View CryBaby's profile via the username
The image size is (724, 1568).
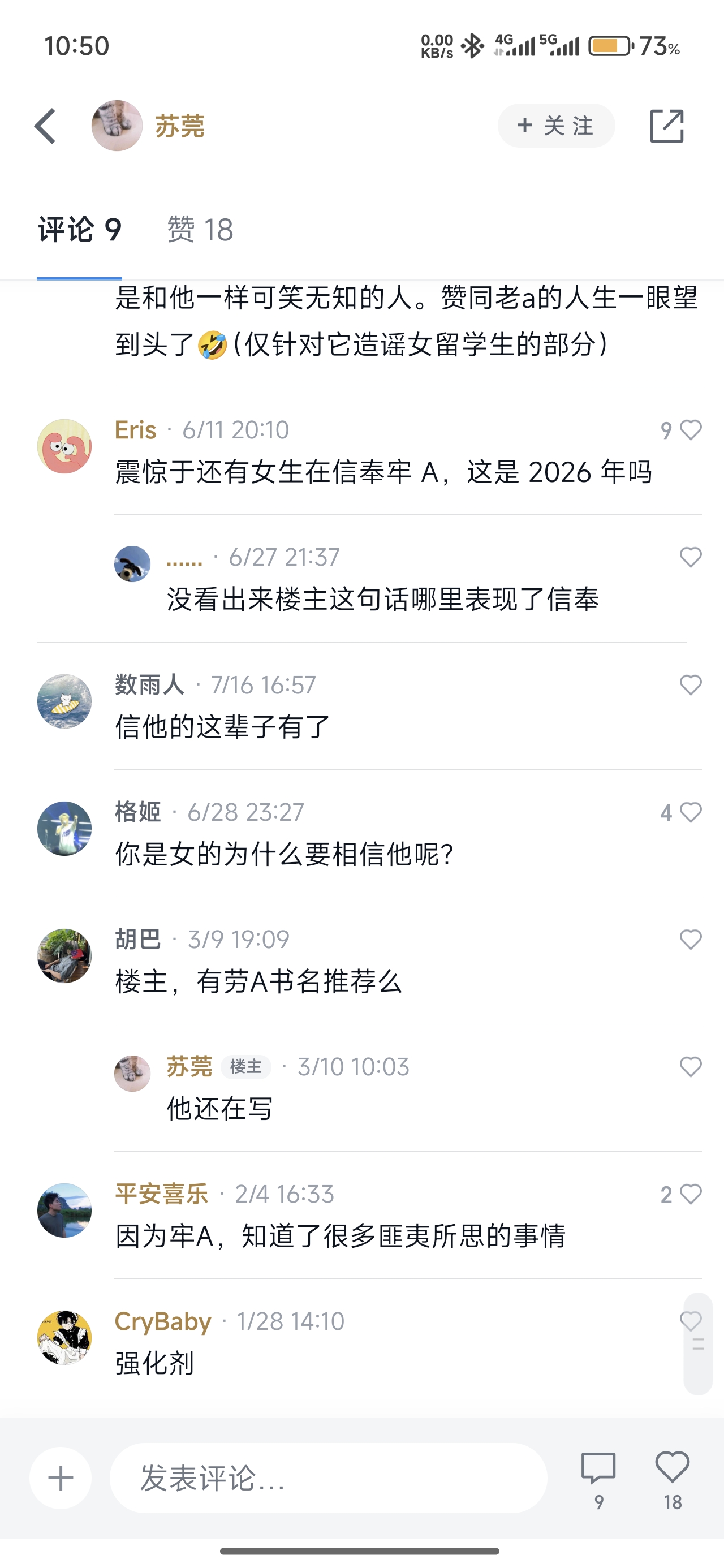pyautogui.click(x=163, y=1321)
